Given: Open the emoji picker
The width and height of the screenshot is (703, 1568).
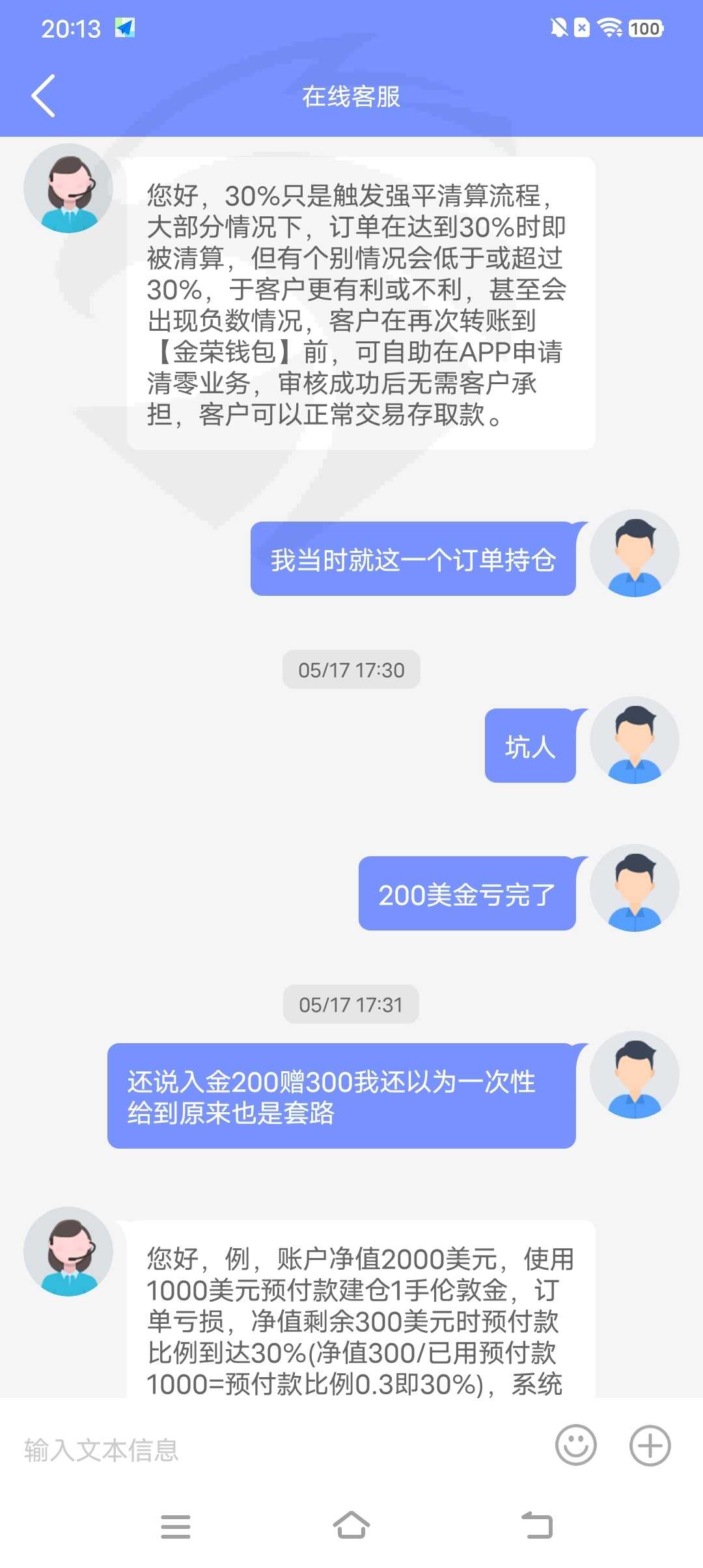Looking at the screenshot, I should coord(575,1446).
